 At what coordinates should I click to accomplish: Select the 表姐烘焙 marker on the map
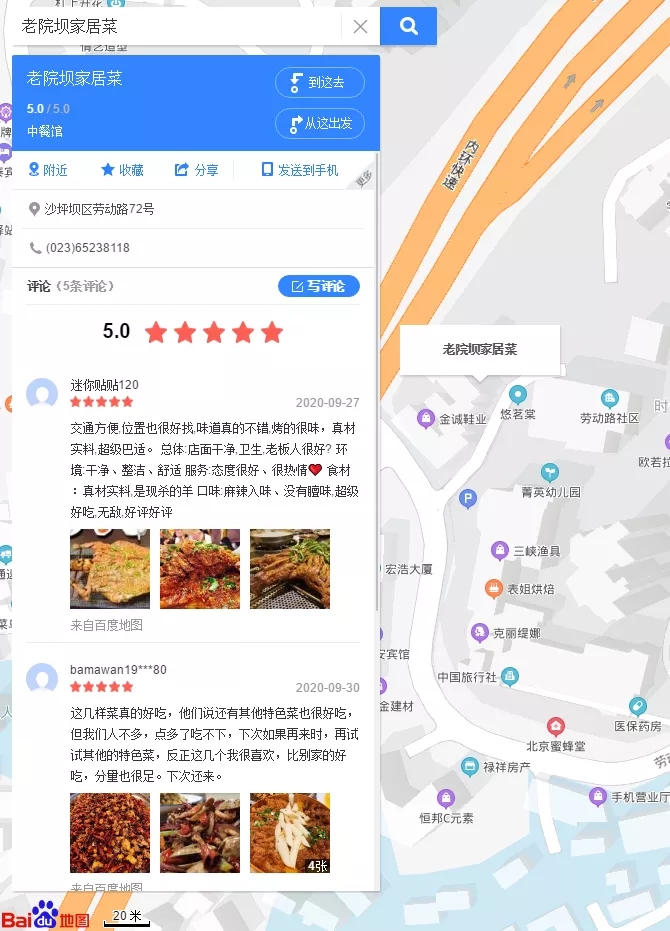pos(493,588)
